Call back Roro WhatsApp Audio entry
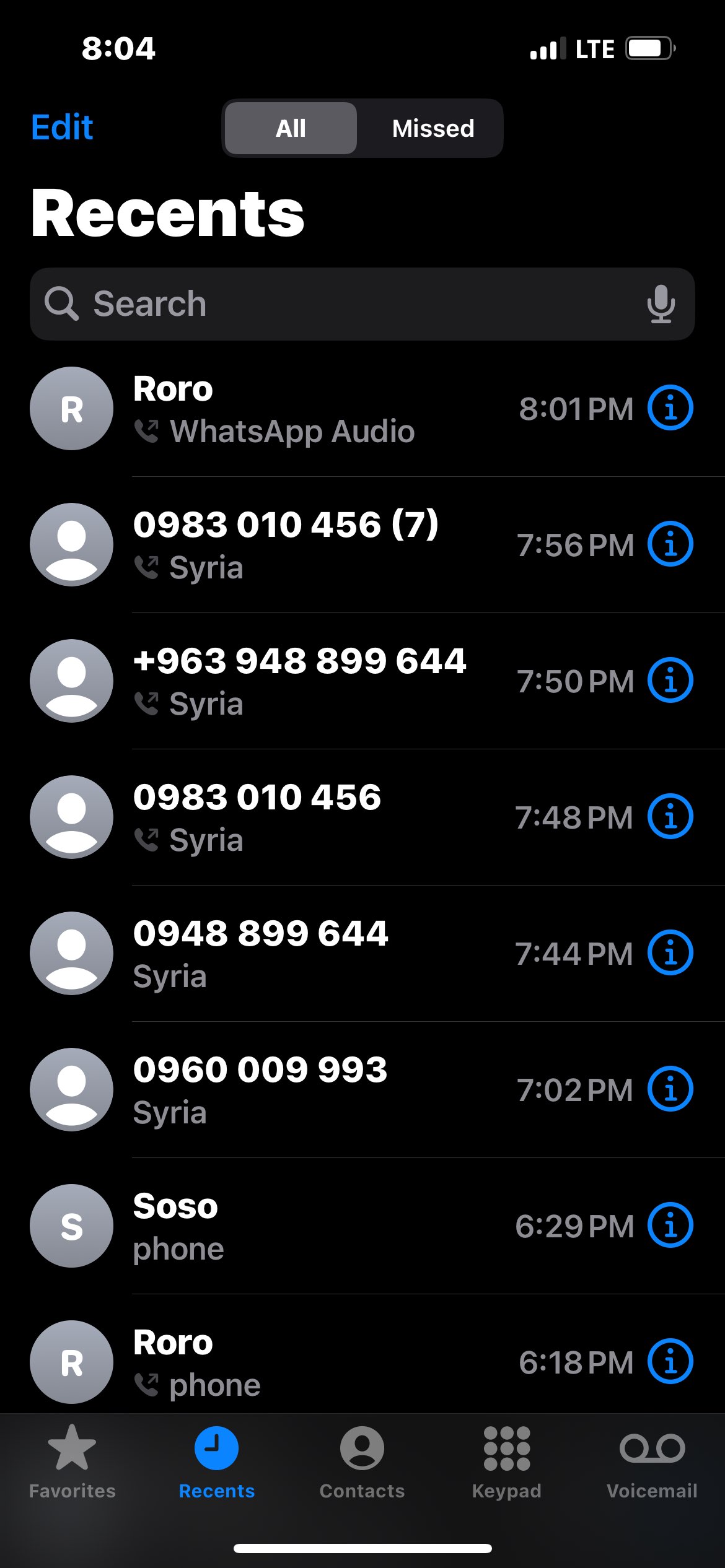 tap(310, 409)
